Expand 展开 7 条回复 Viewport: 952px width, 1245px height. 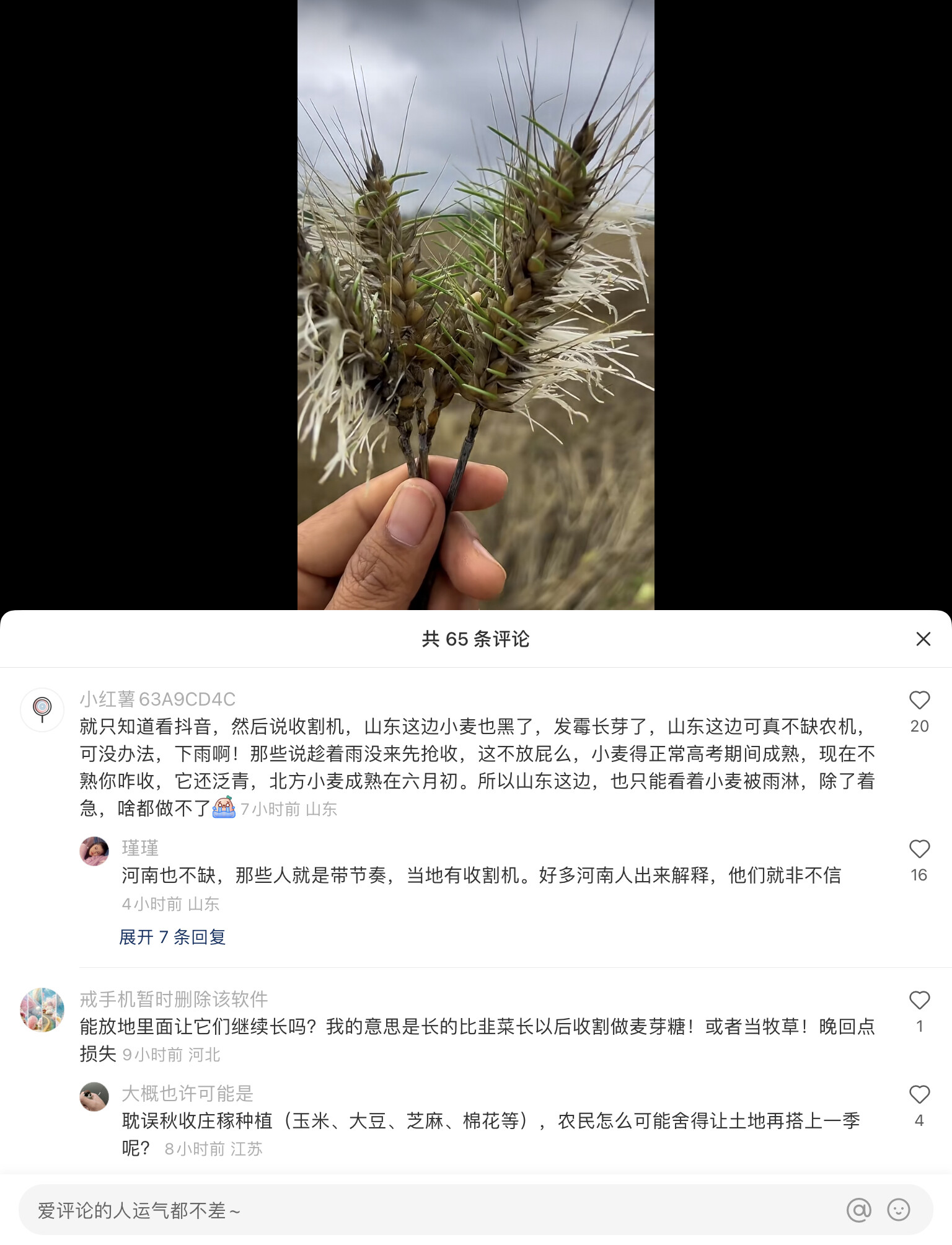coord(172,937)
